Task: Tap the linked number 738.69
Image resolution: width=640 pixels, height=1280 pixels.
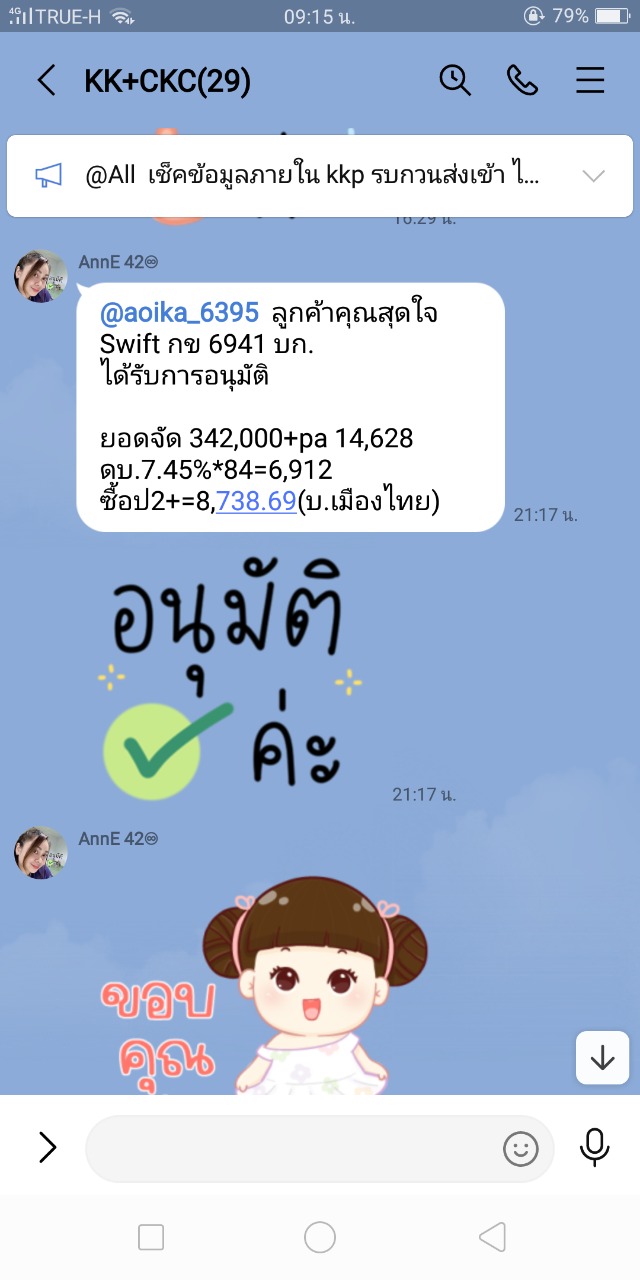Action: click(256, 502)
